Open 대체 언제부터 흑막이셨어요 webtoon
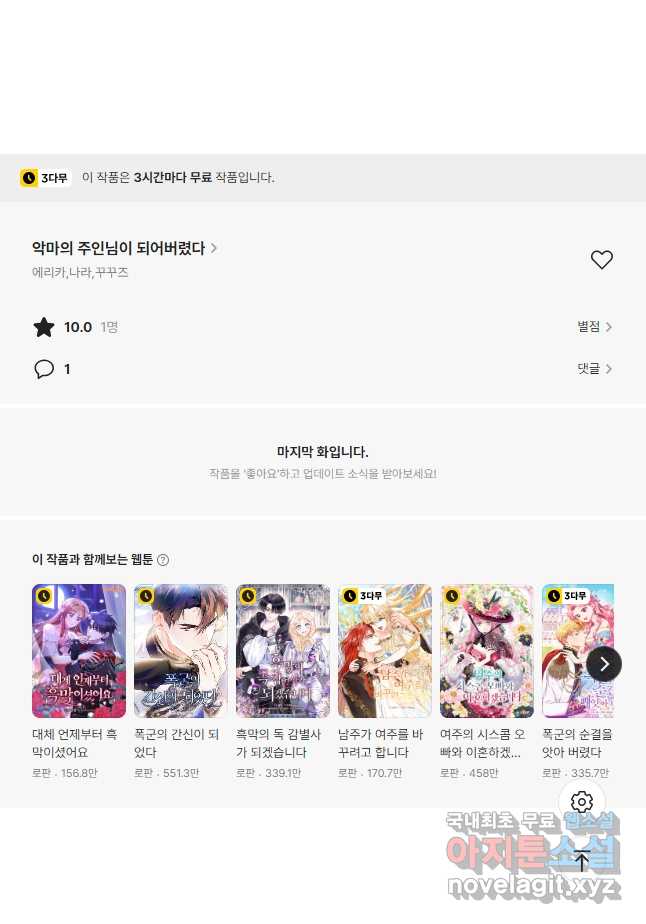Image resolution: width=646 pixels, height=924 pixels. coord(79,651)
